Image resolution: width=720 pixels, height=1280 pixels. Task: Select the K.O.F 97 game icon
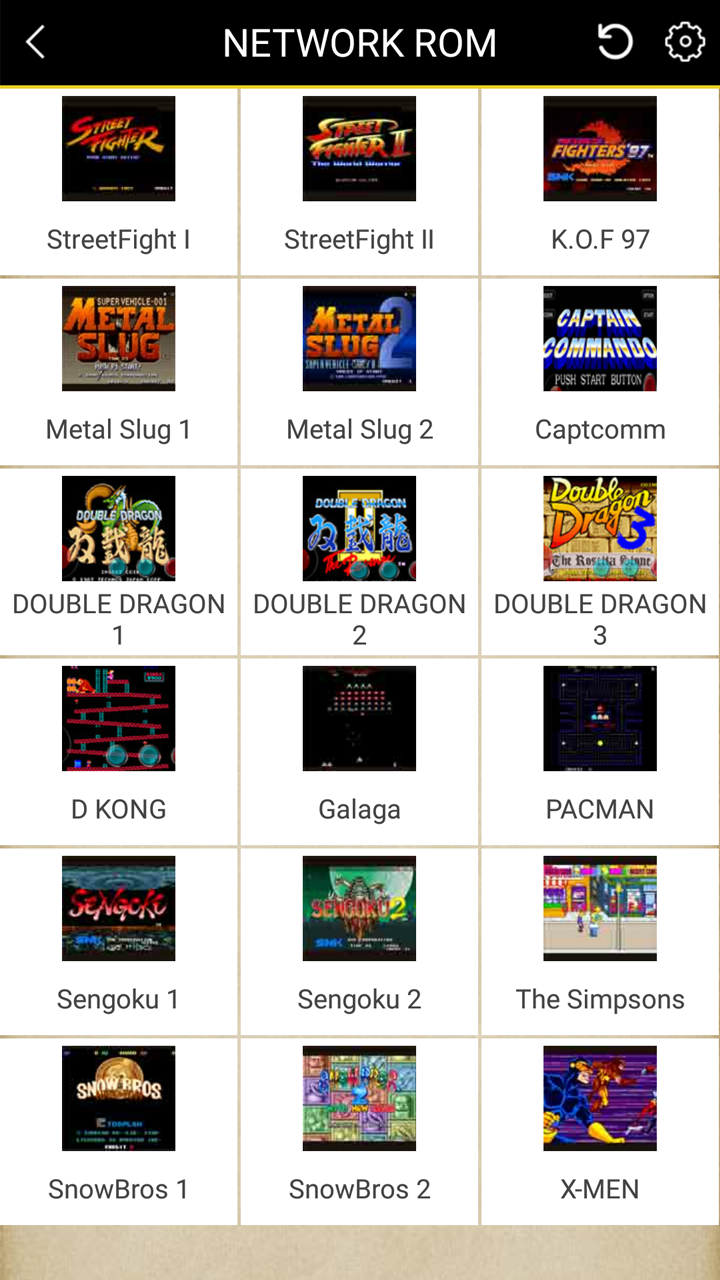coord(600,148)
